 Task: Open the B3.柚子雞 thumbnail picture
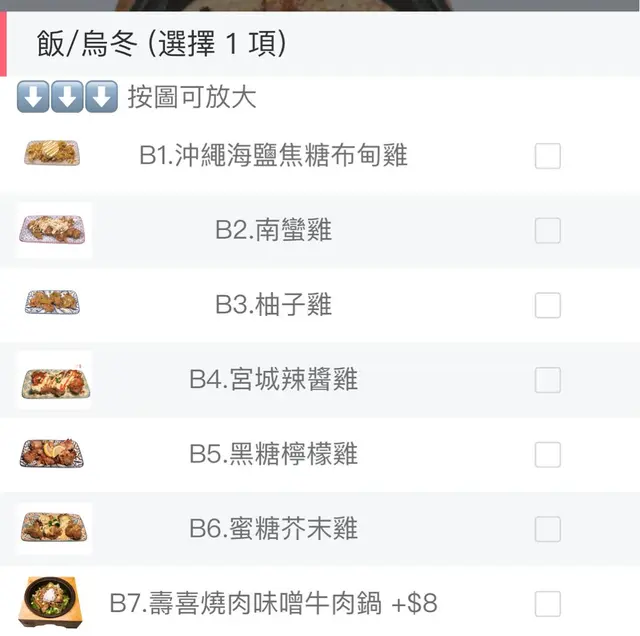(53, 302)
